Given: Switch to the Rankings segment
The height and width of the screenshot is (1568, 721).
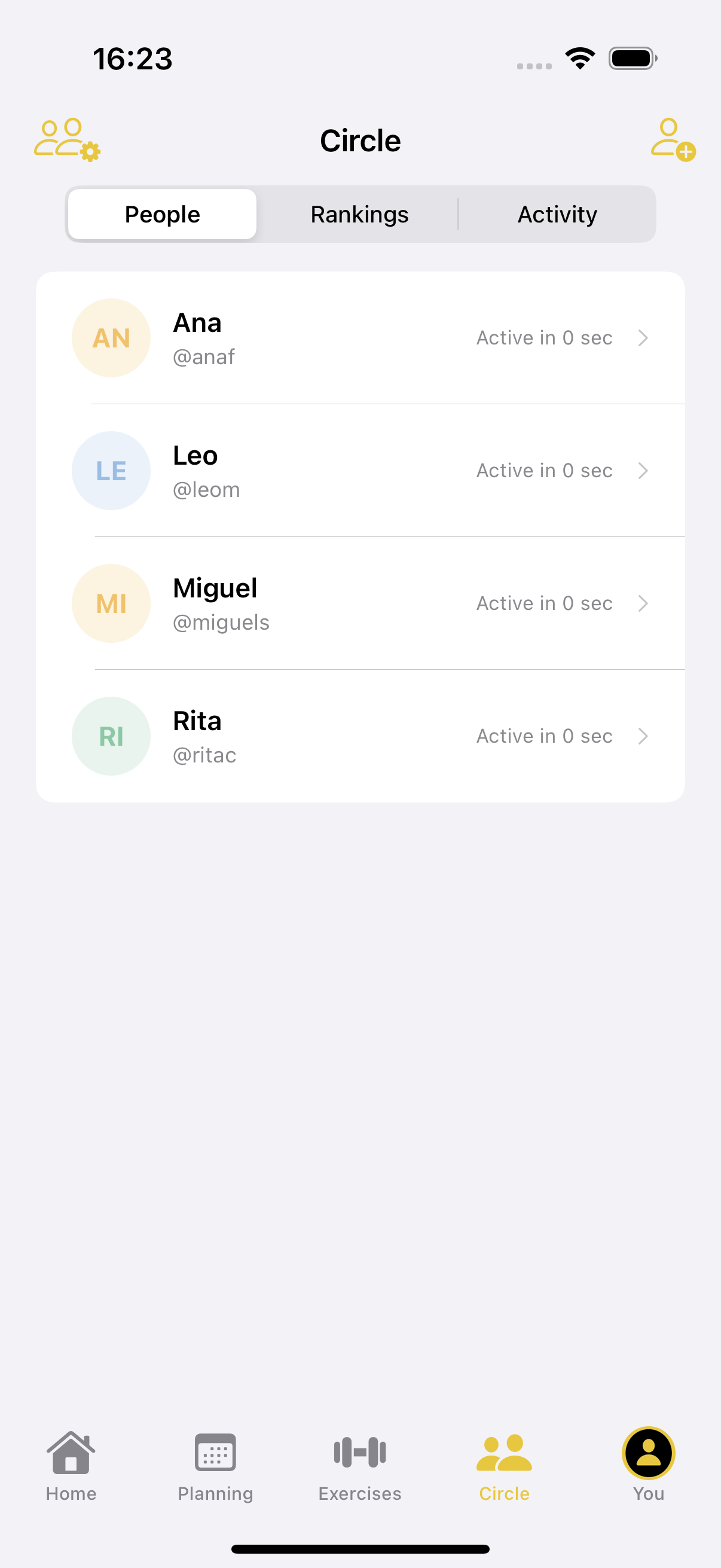Looking at the screenshot, I should point(359,214).
